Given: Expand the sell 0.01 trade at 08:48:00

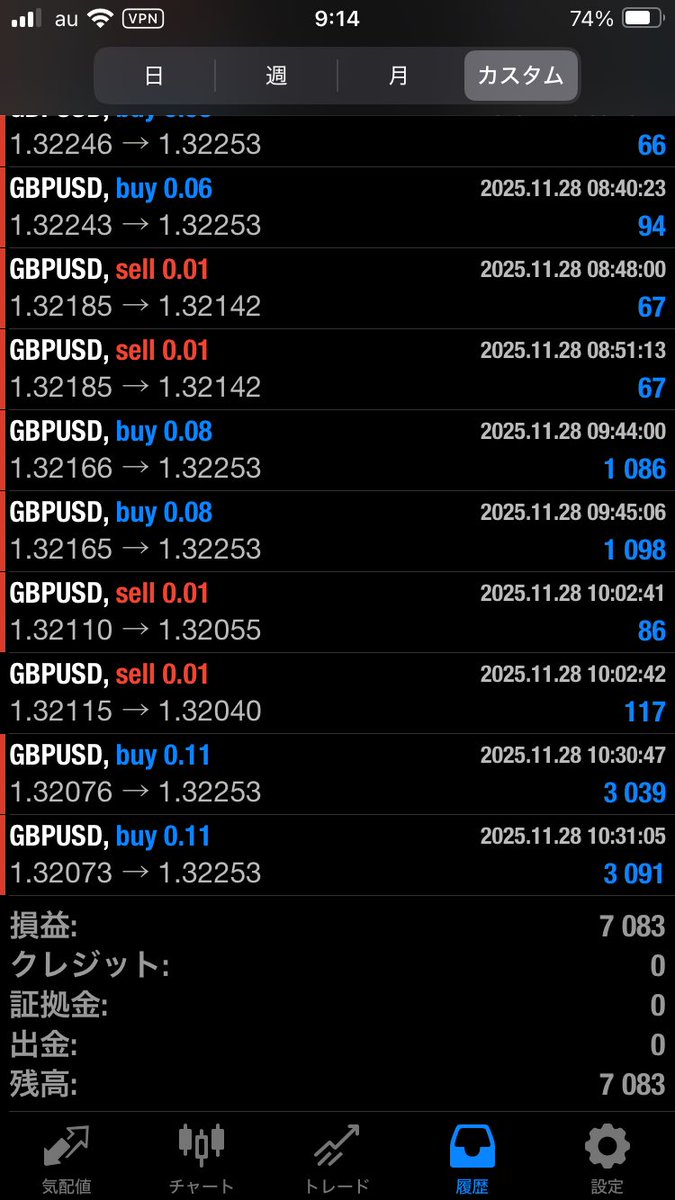Looking at the screenshot, I should click(337, 288).
